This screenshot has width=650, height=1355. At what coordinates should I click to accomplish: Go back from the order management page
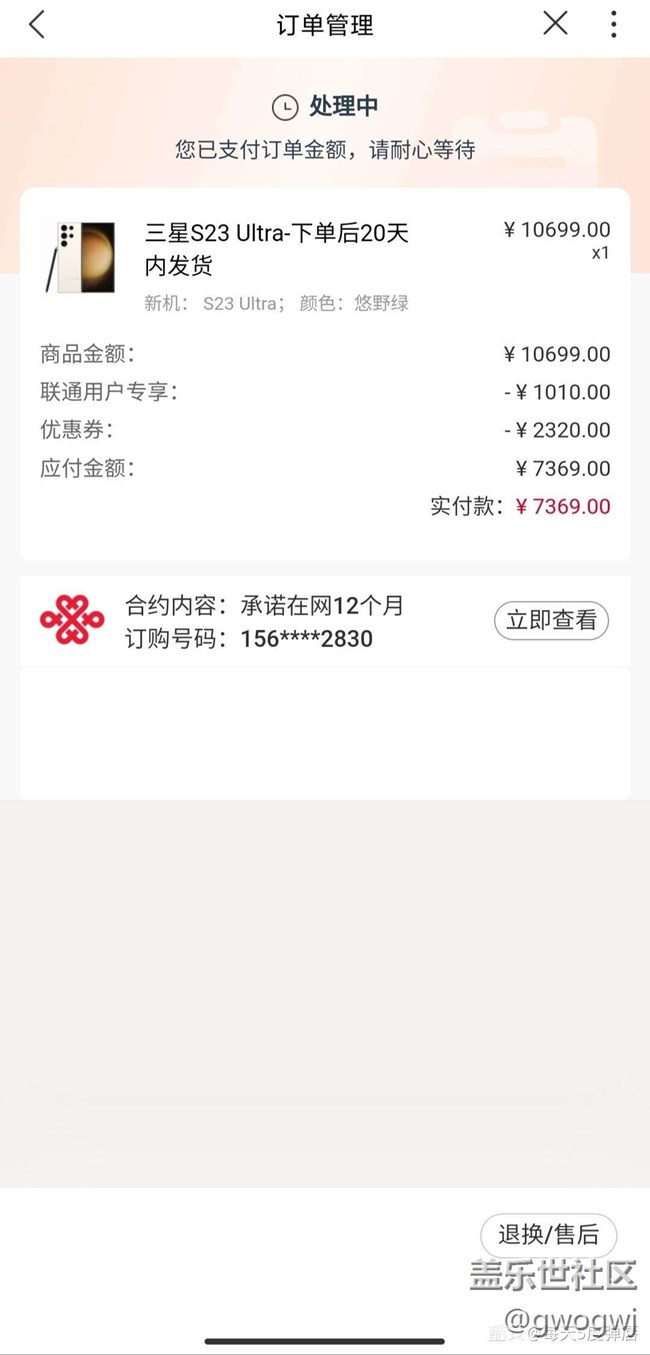[37, 25]
